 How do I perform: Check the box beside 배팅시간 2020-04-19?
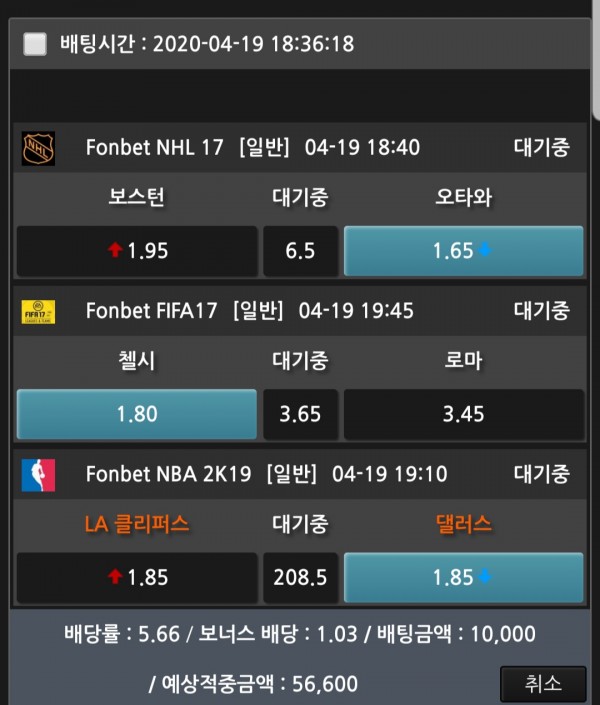(x=35, y=44)
